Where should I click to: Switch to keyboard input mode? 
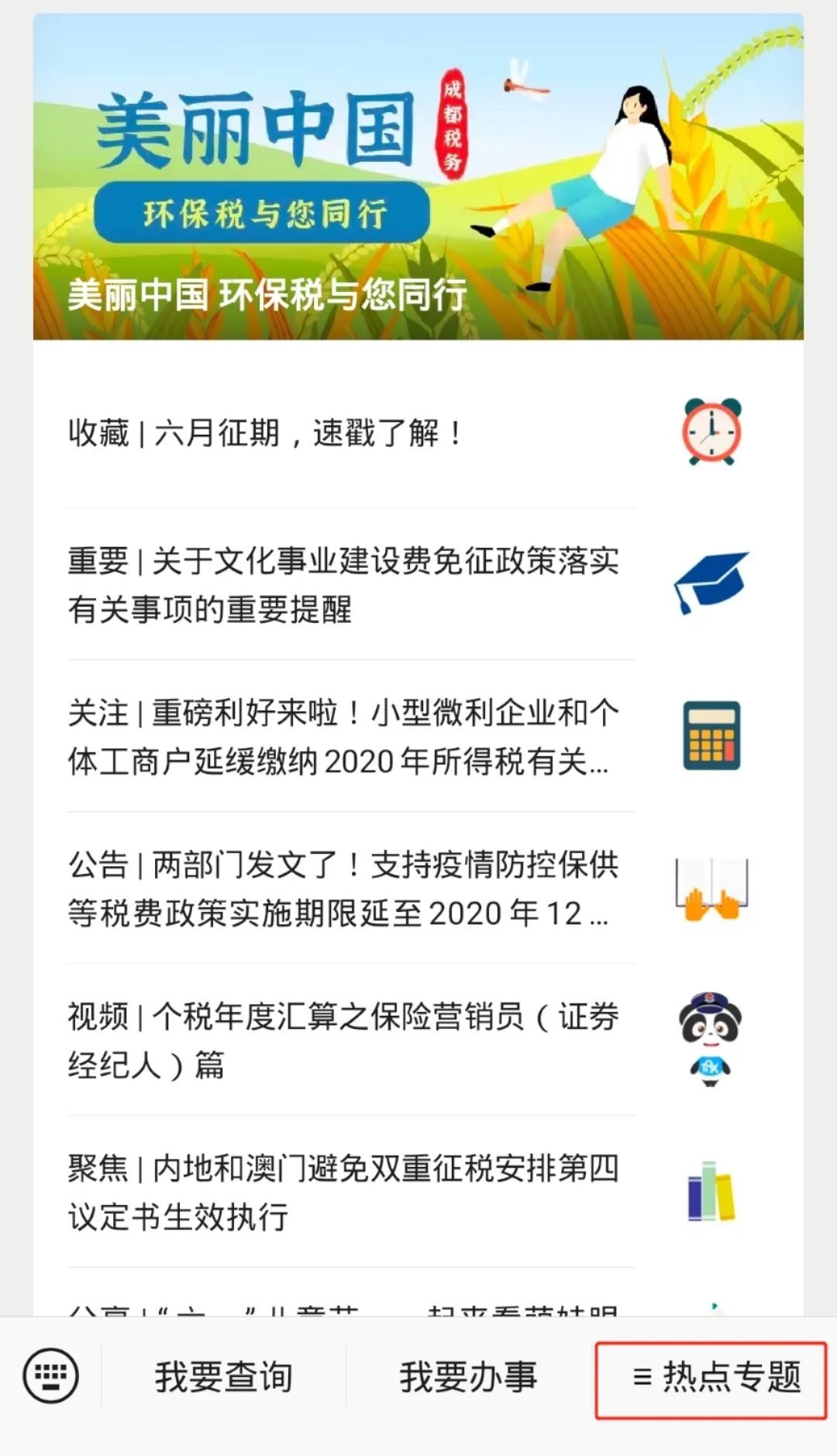point(51,1375)
